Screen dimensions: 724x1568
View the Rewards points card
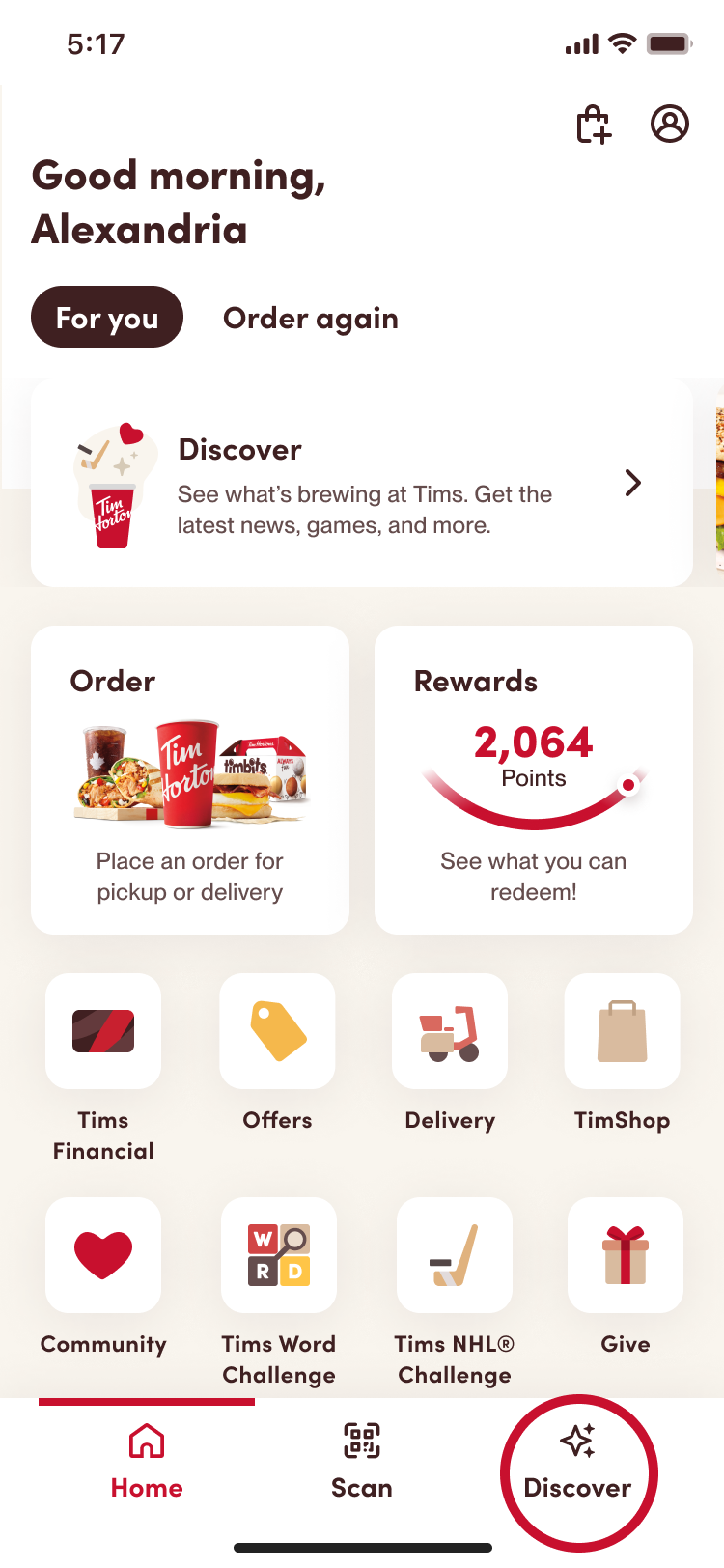(x=533, y=780)
